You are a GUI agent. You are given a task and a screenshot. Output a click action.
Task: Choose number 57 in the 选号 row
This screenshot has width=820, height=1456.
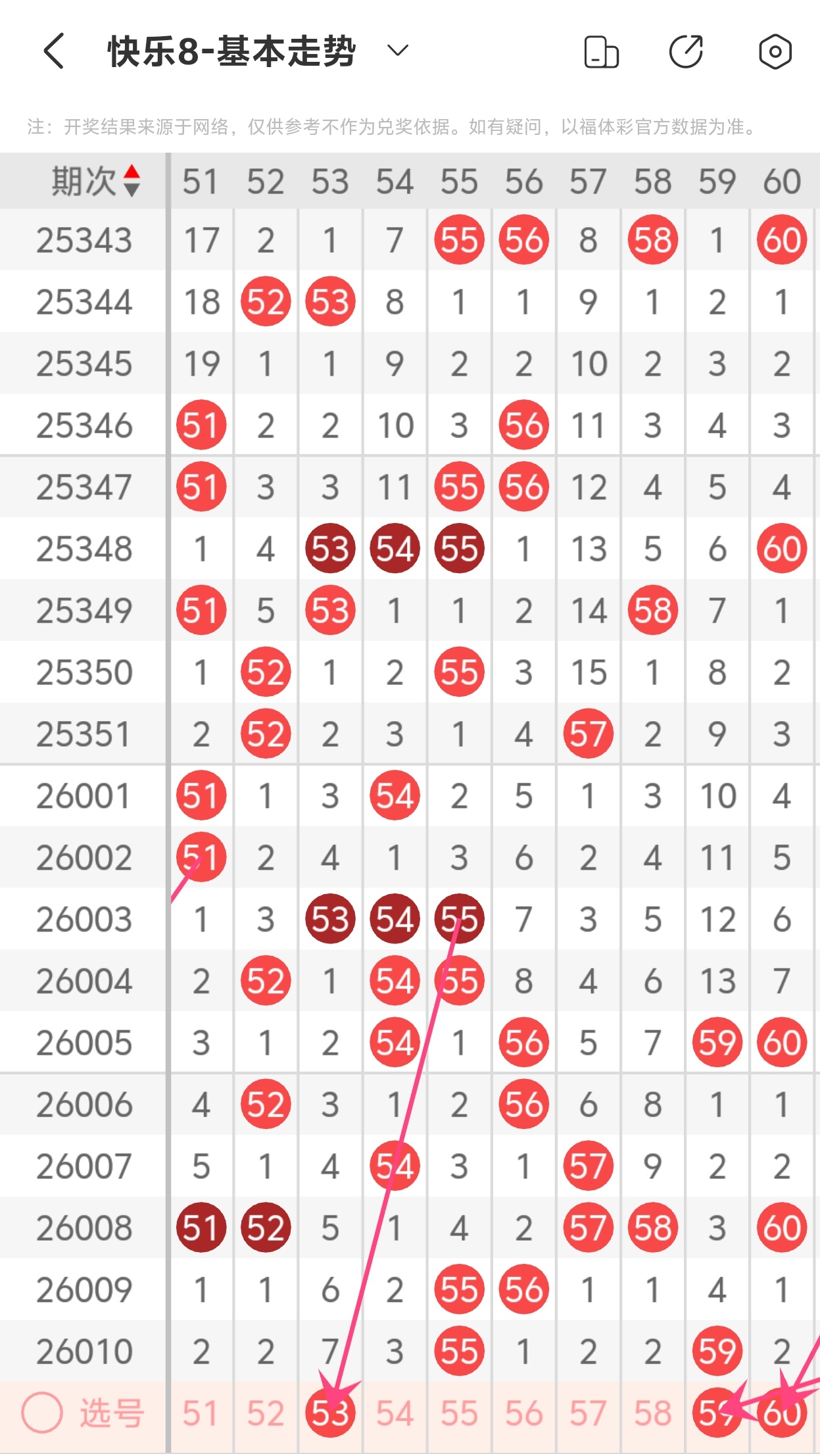pos(588,1413)
